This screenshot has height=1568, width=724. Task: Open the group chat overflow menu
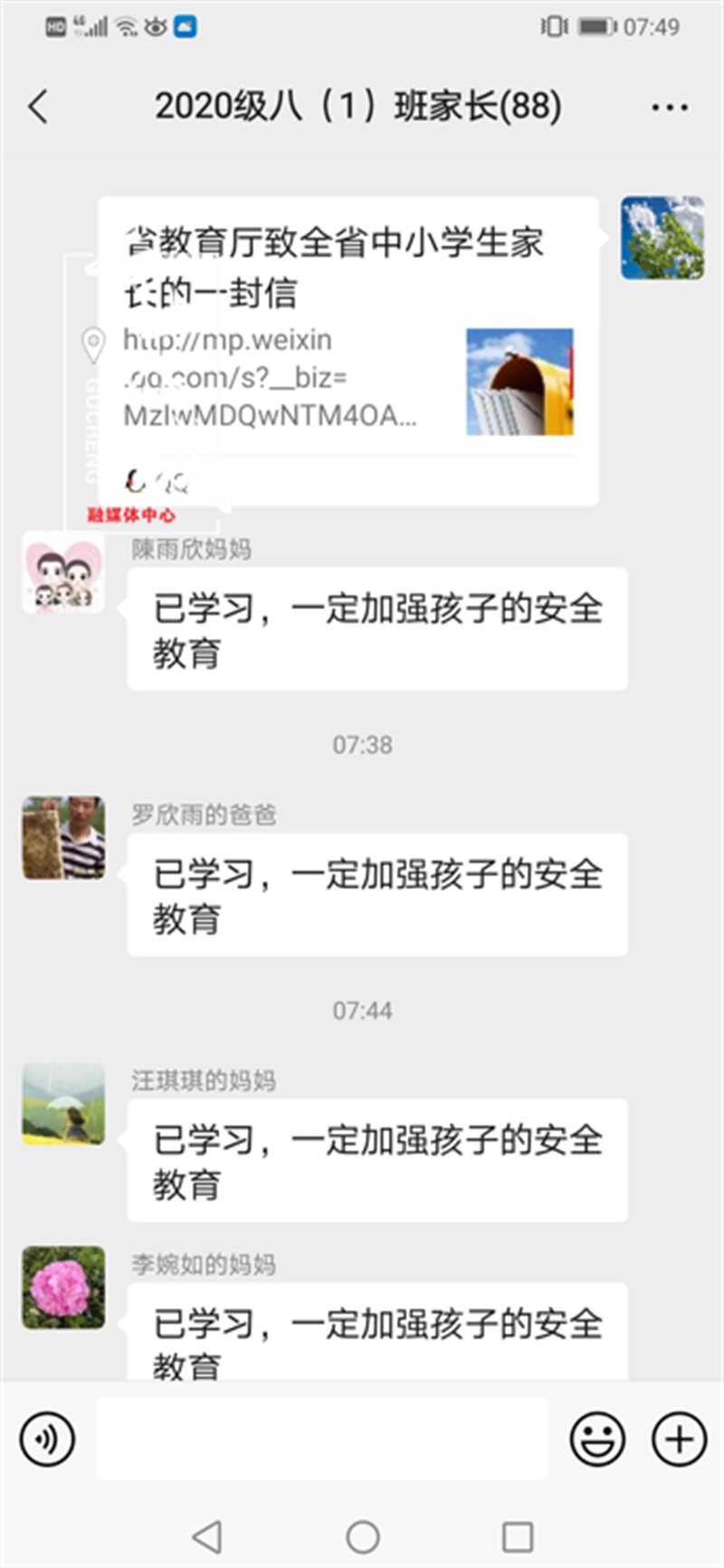[x=669, y=108]
